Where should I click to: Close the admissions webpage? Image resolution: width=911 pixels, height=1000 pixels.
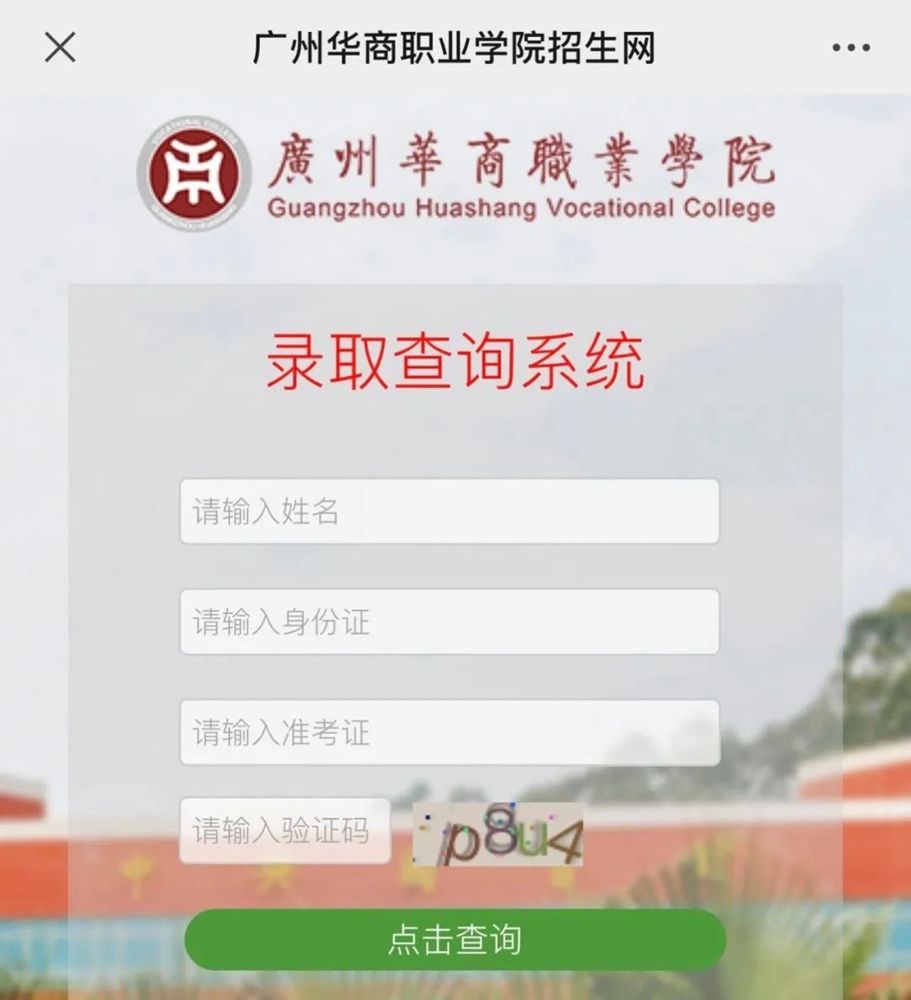(x=61, y=47)
